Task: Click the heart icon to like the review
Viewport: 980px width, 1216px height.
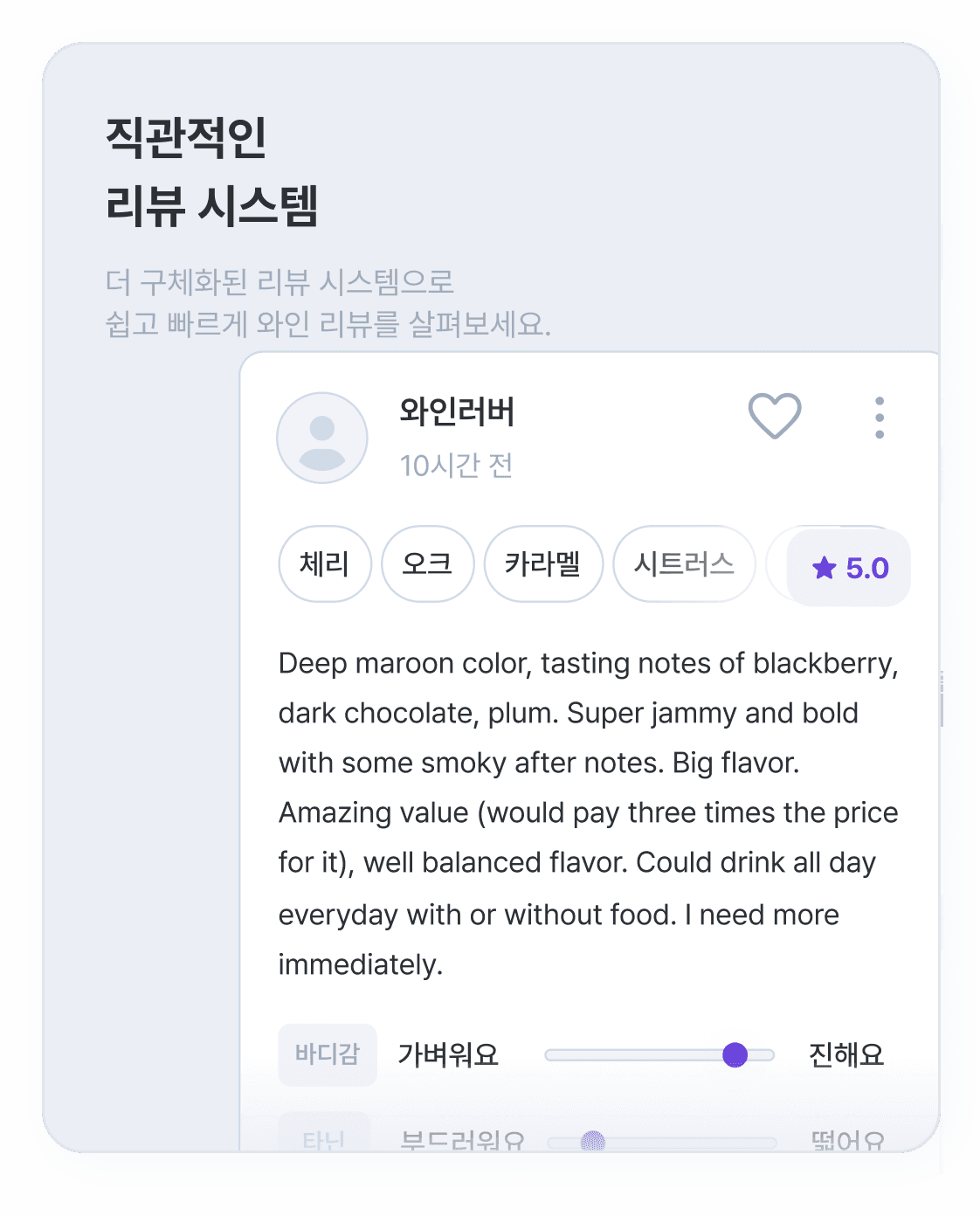Action: click(x=774, y=417)
